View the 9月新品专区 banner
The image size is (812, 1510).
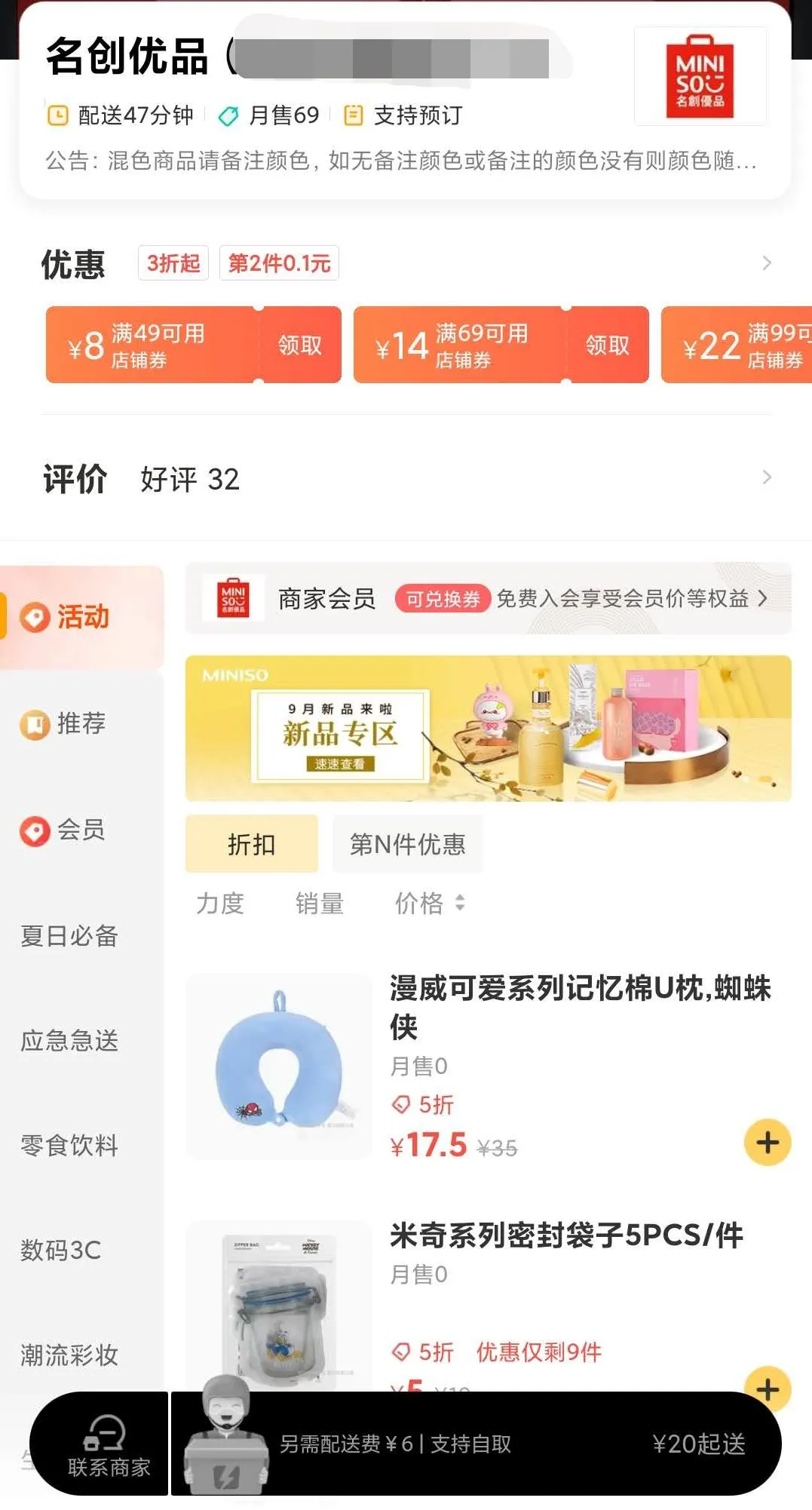click(489, 729)
